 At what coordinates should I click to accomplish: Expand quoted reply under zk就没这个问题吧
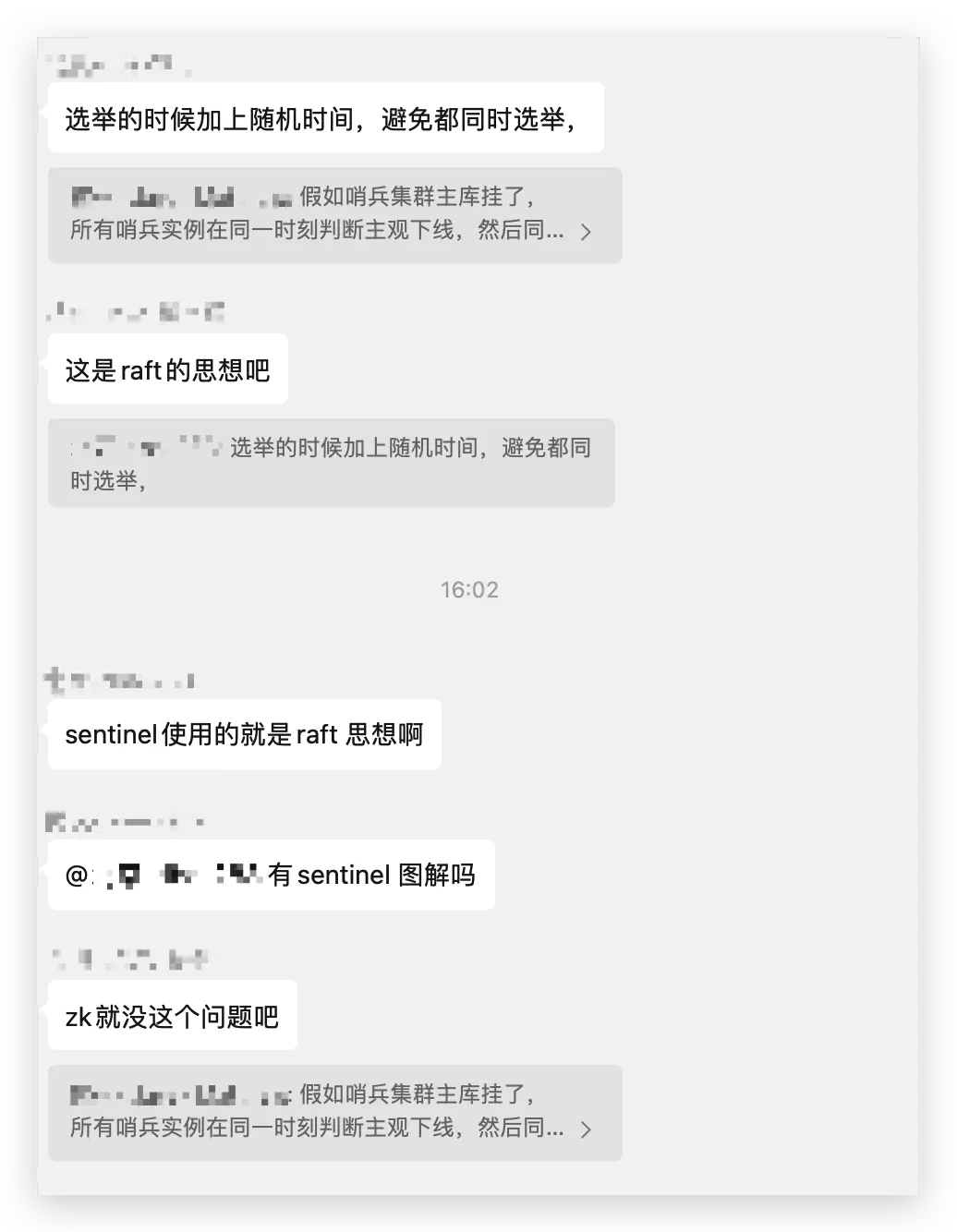point(334,1113)
